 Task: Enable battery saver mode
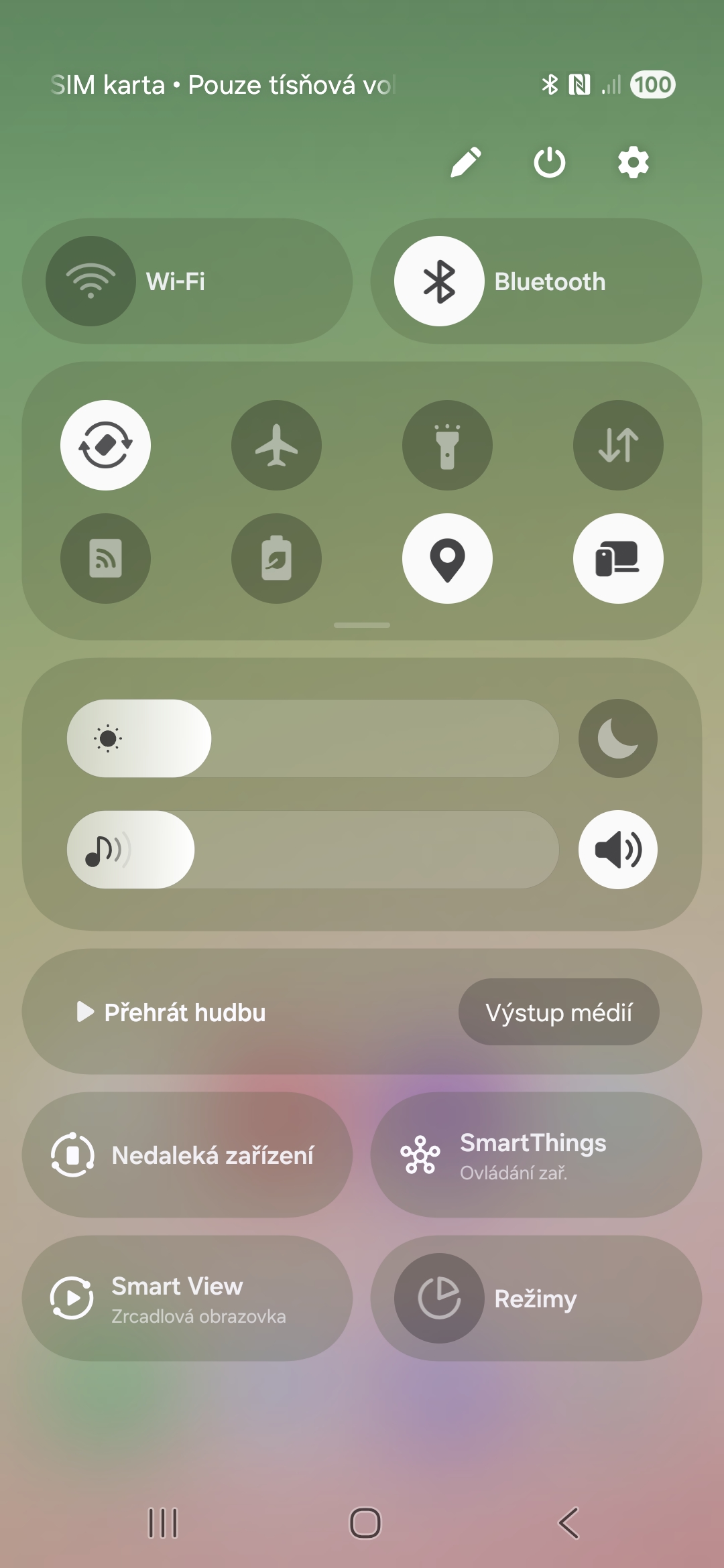pyautogui.click(x=276, y=558)
